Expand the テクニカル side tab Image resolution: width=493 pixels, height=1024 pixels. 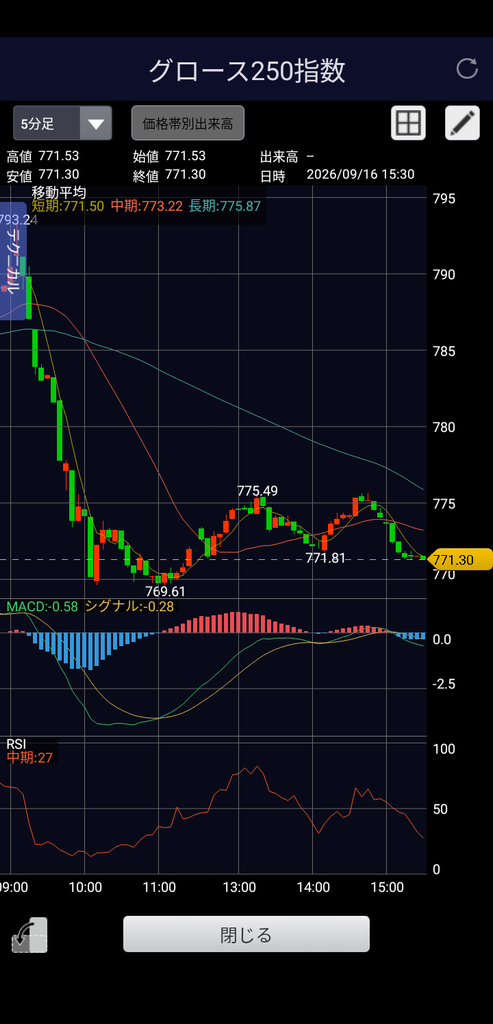click(x=13, y=261)
